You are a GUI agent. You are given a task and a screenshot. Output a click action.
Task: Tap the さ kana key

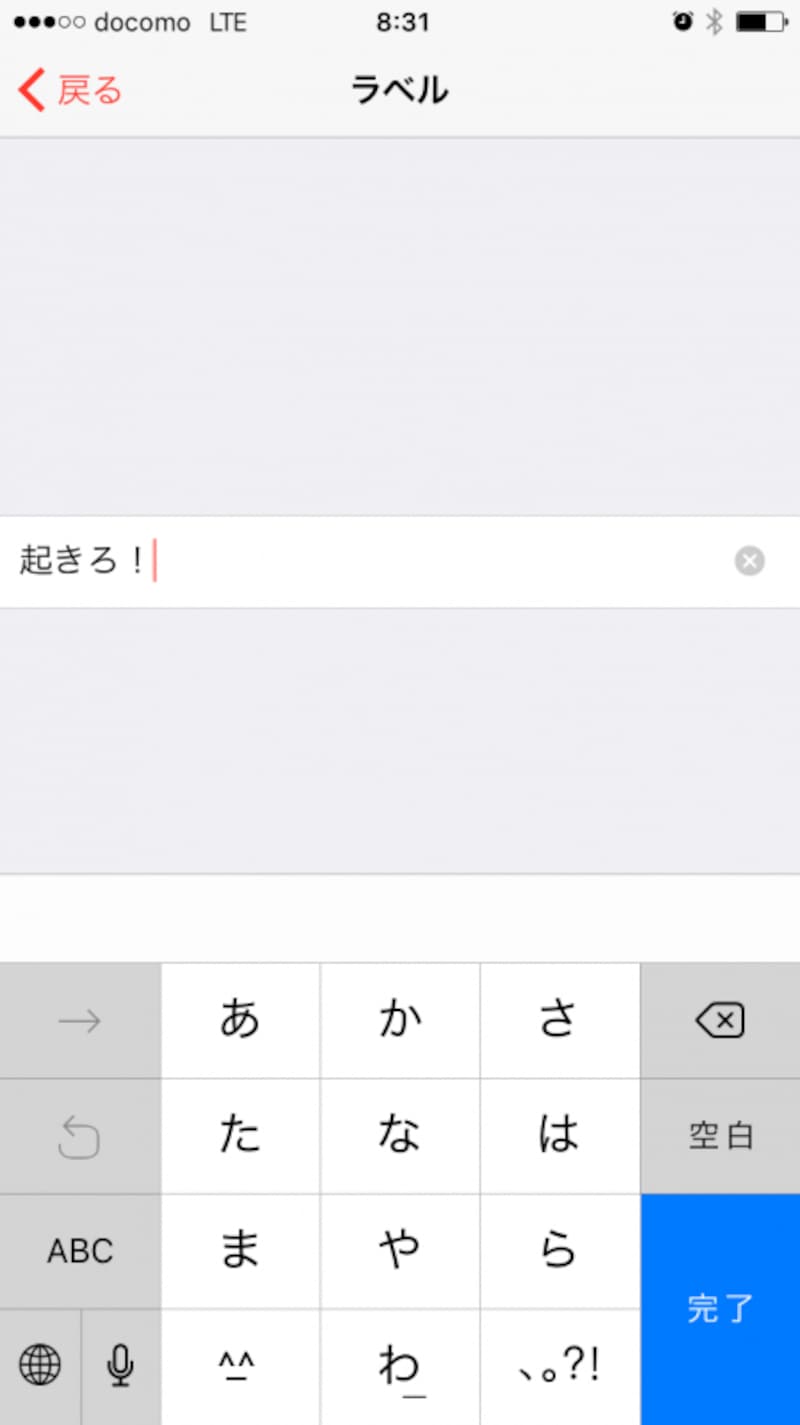[x=560, y=1021]
